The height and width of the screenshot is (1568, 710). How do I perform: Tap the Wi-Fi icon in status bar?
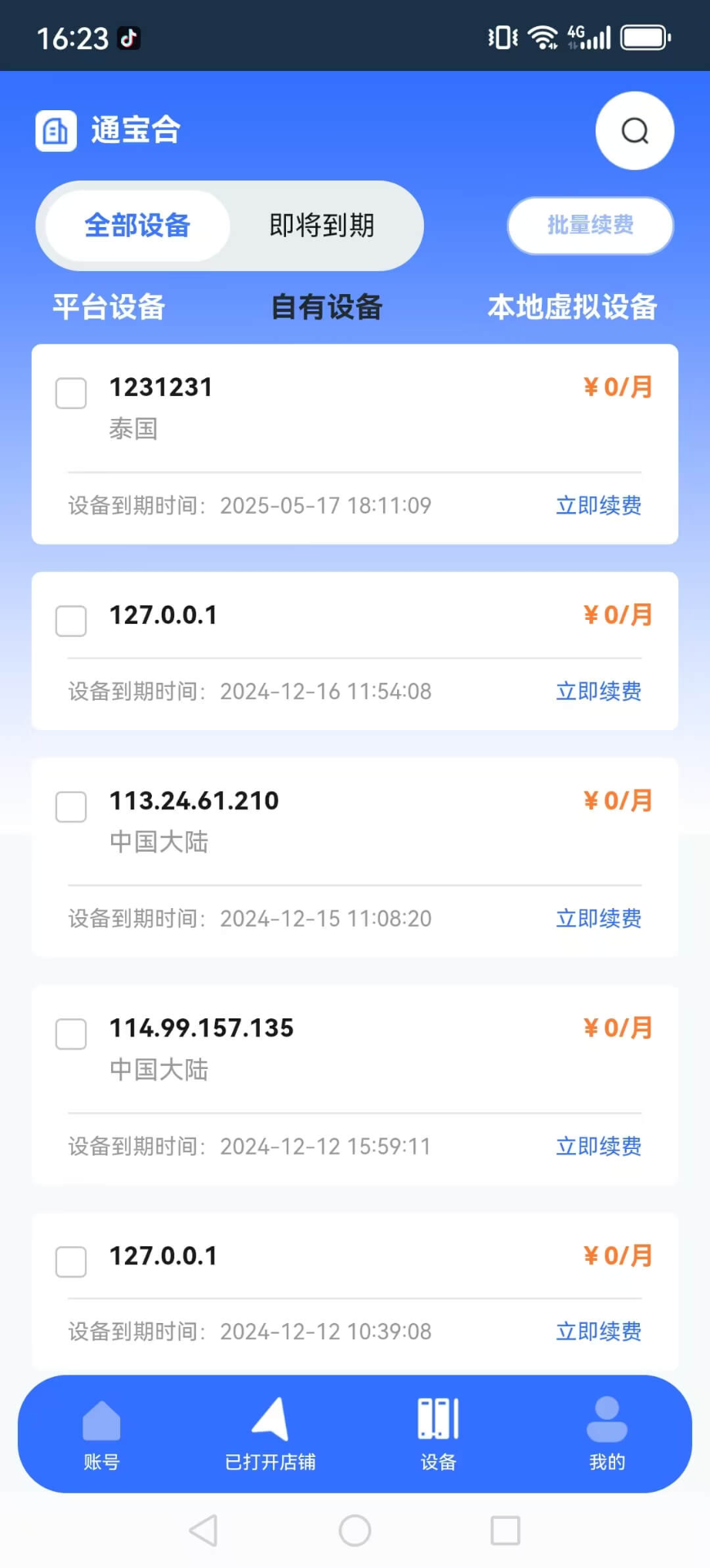543,35
